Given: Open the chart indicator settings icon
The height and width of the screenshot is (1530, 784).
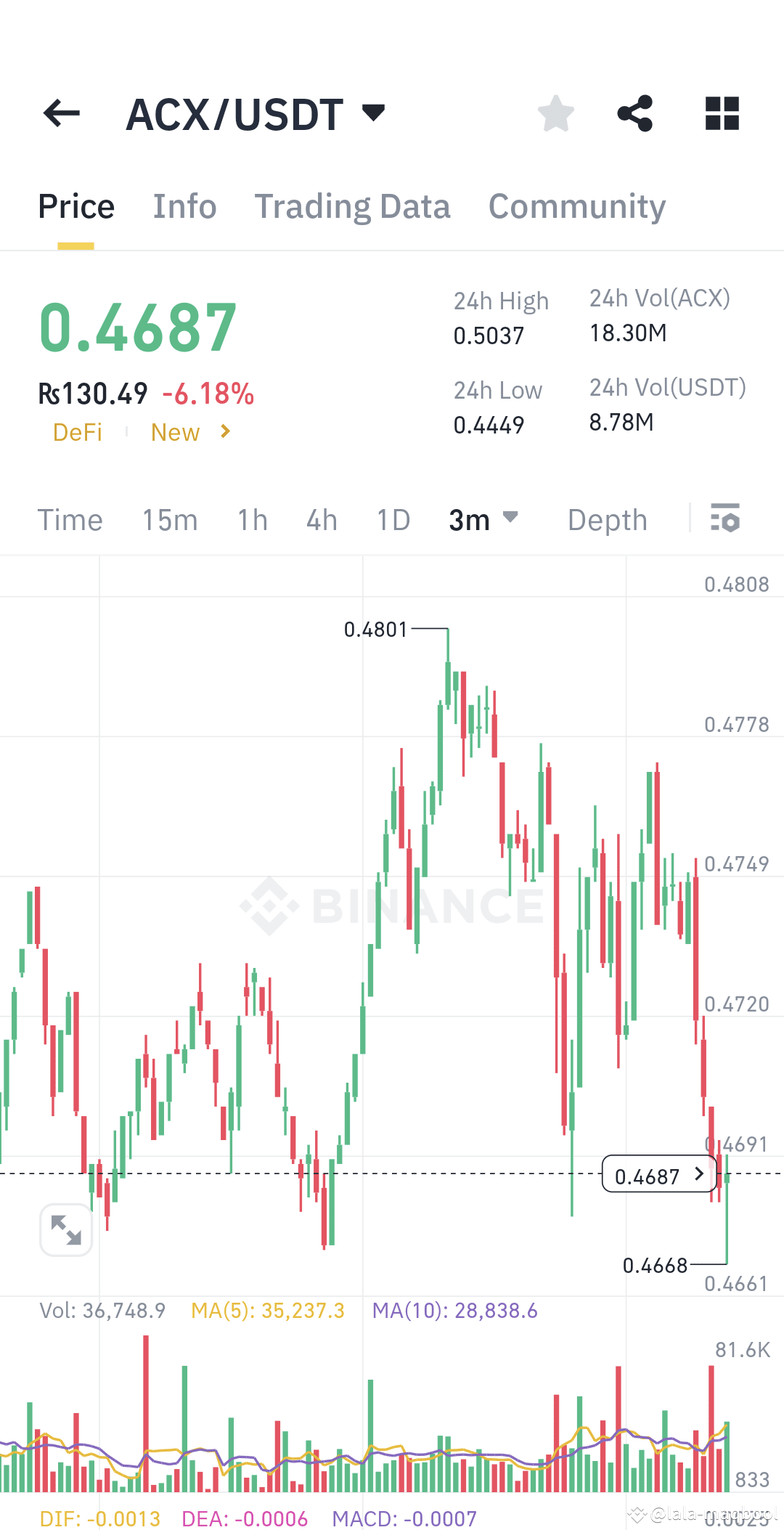Looking at the screenshot, I should pyautogui.click(x=726, y=519).
